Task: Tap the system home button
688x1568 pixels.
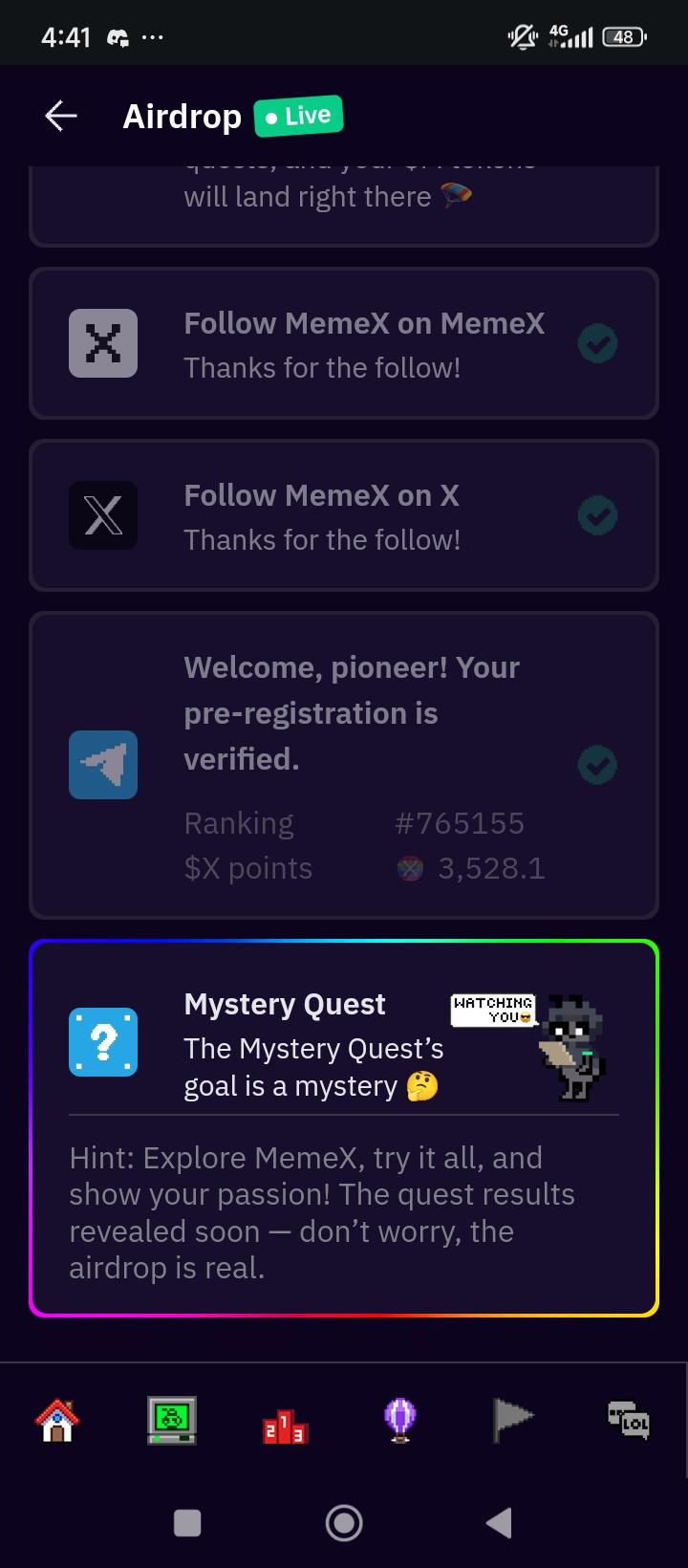Action: click(344, 1522)
